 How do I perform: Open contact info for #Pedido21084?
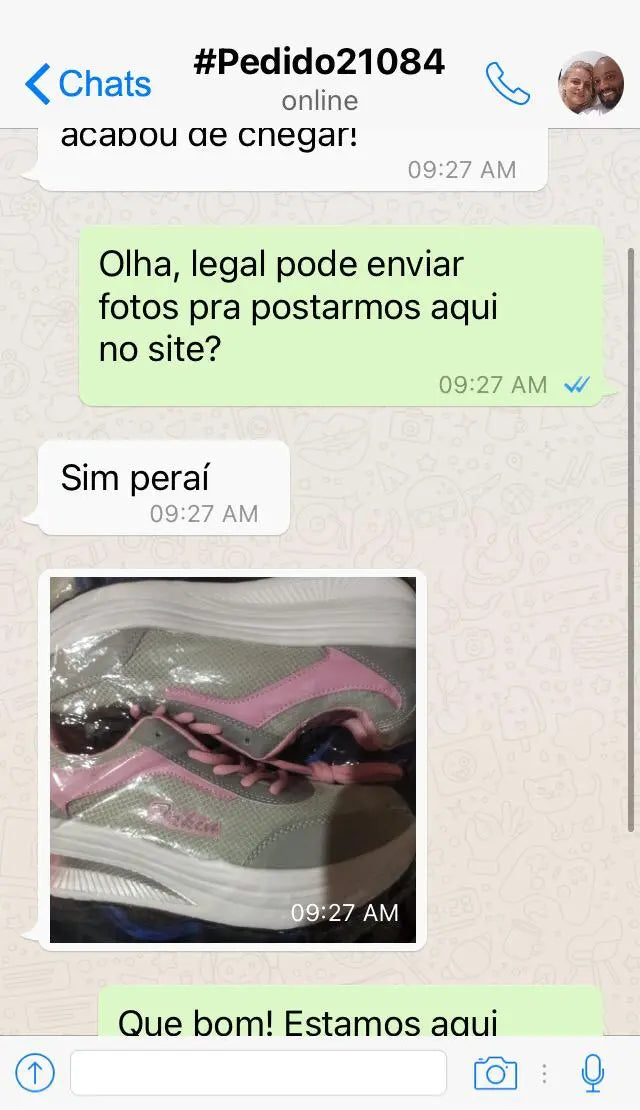319,78
